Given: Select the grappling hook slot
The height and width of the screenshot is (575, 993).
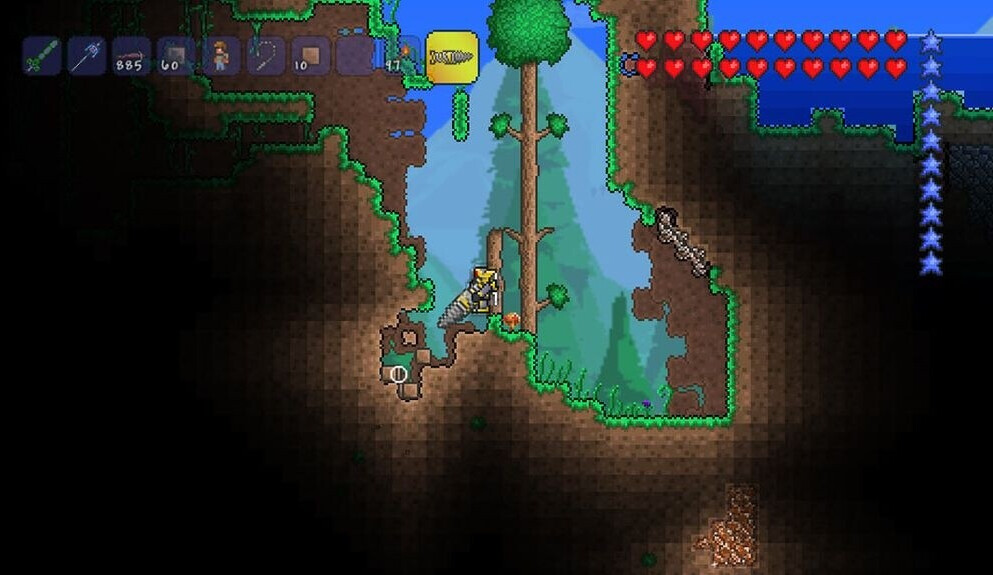Looking at the screenshot, I should (265, 56).
